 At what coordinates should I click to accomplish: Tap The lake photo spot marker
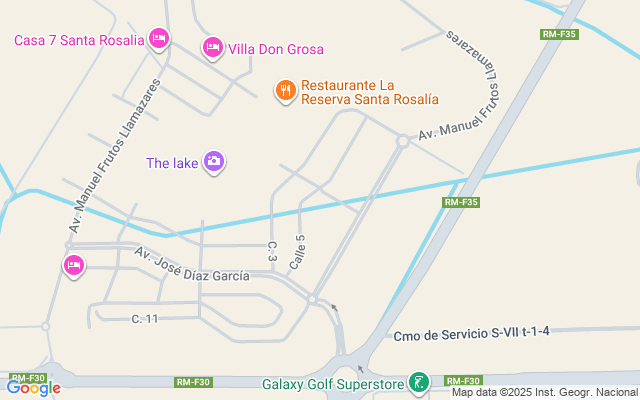tap(213, 162)
